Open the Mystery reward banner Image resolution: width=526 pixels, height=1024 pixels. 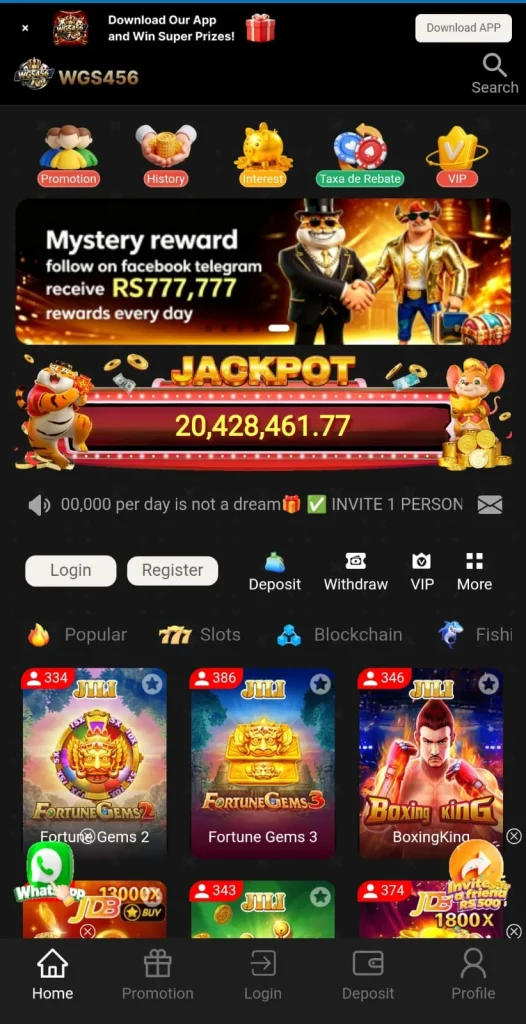pyautogui.click(x=263, y=272)
